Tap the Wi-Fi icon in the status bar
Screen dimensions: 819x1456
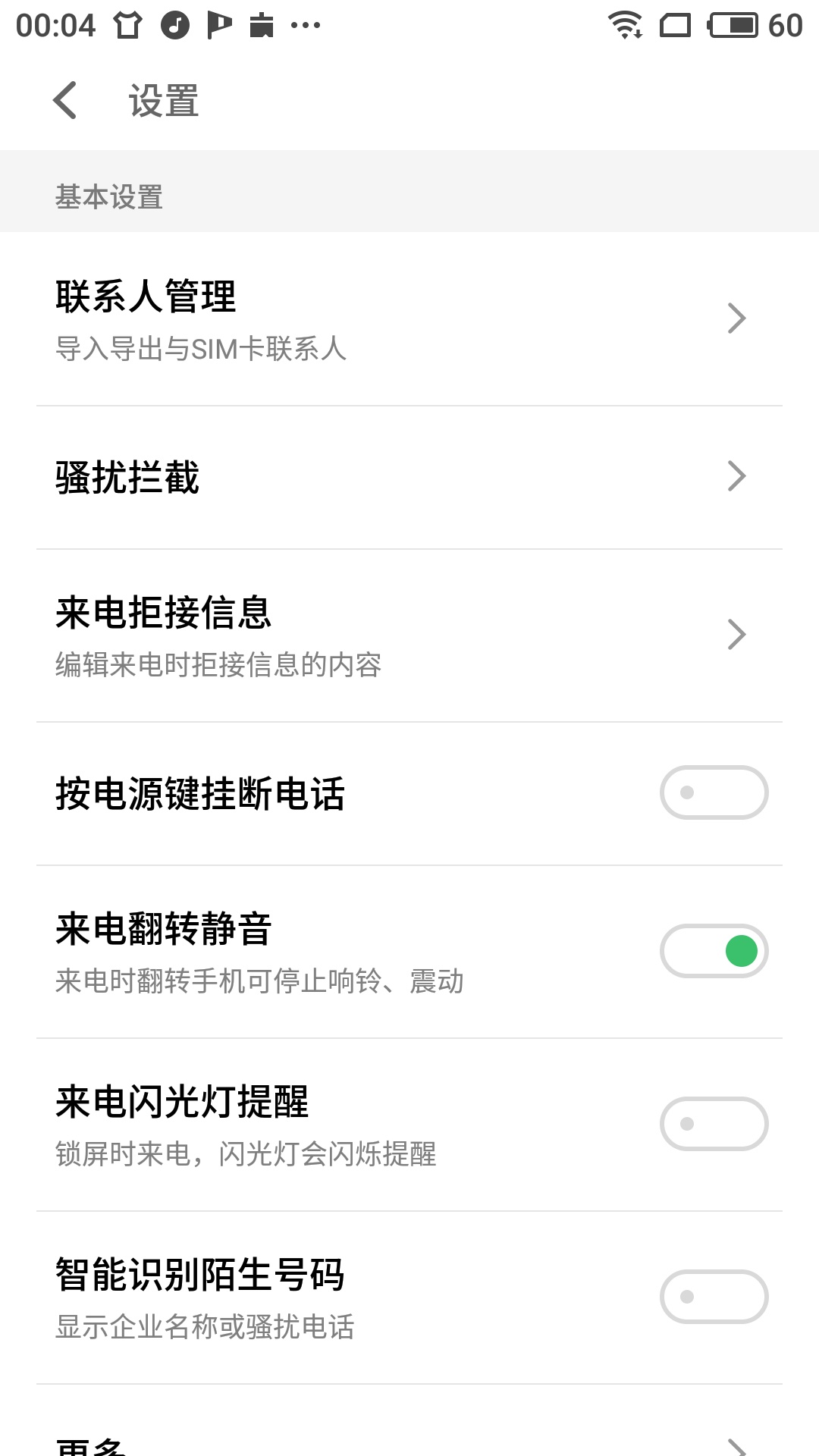(623, 24)
